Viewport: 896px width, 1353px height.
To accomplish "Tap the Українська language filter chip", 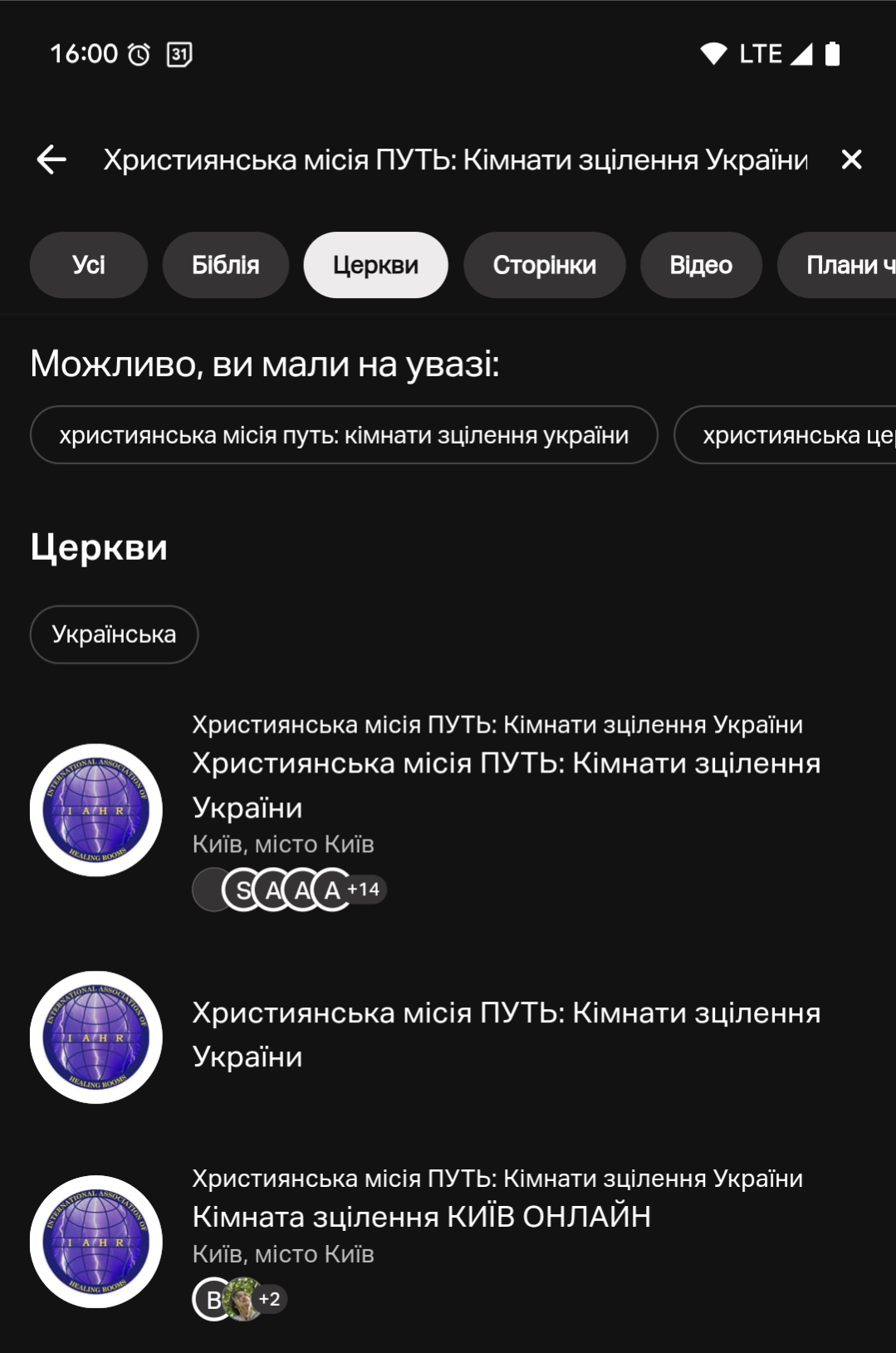I will tap(114, 635).
